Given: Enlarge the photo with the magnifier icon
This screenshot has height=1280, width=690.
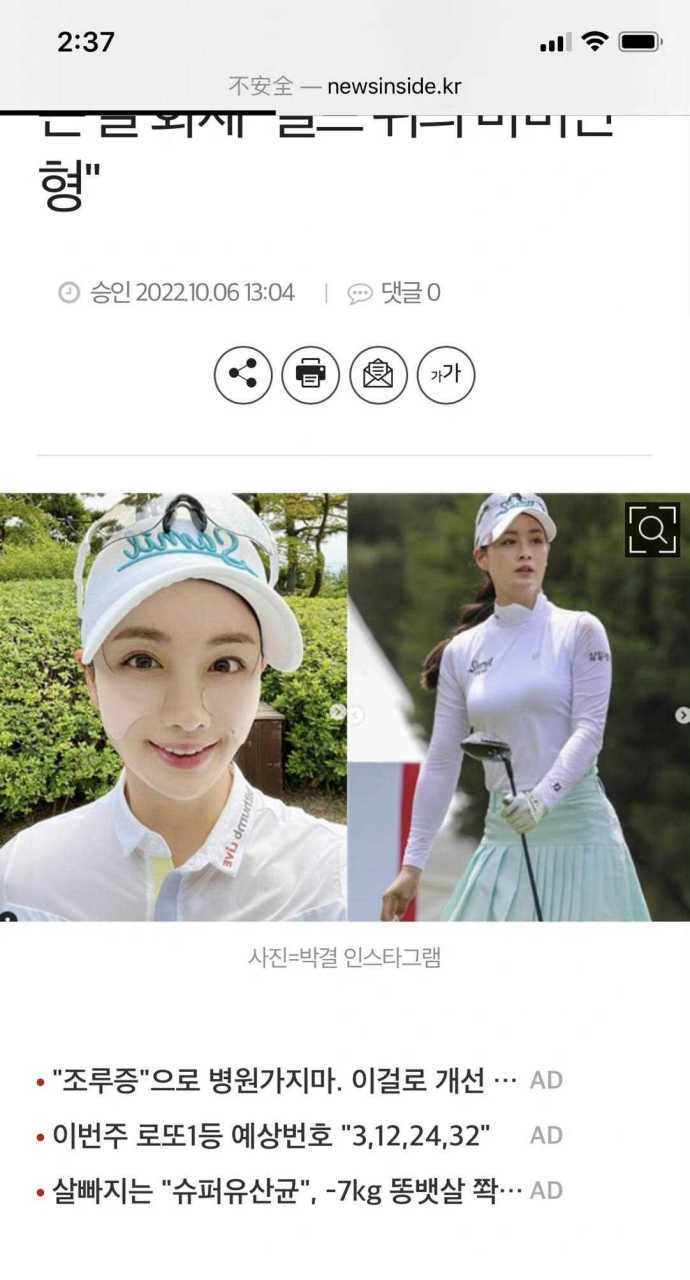Looking at the screenshot, I should click(652, 529).
